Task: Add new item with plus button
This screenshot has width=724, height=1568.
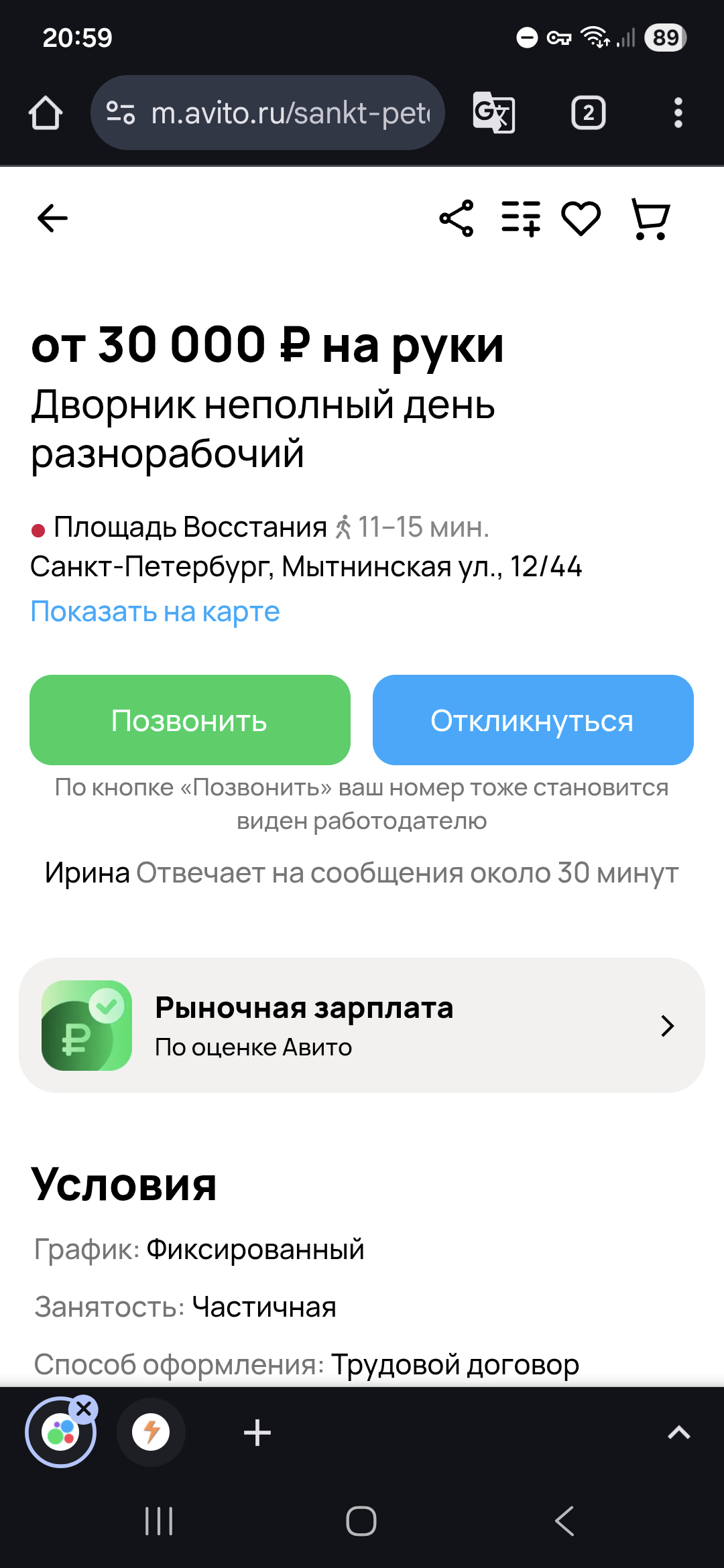Action: (257, 1433)
